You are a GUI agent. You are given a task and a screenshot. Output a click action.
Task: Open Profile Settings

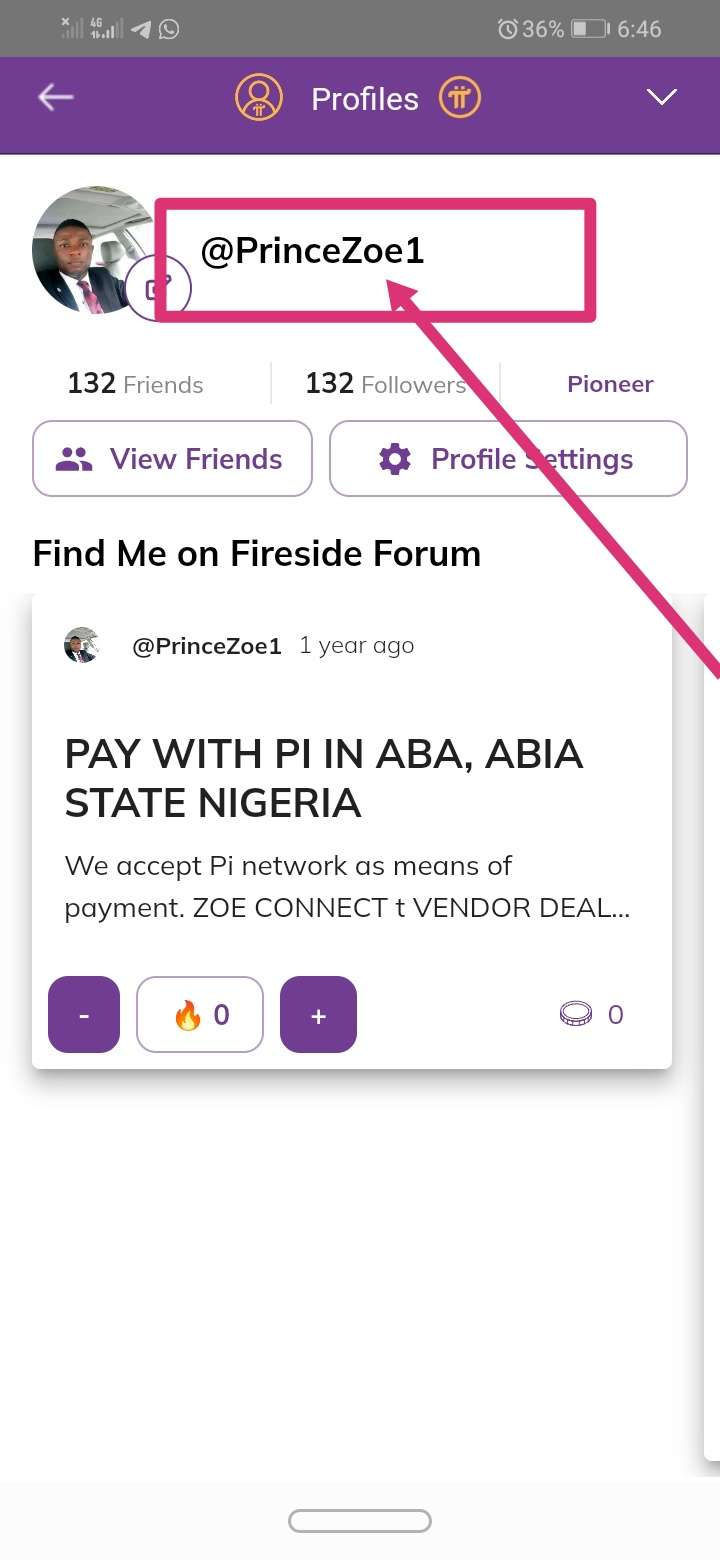point(508,459)
